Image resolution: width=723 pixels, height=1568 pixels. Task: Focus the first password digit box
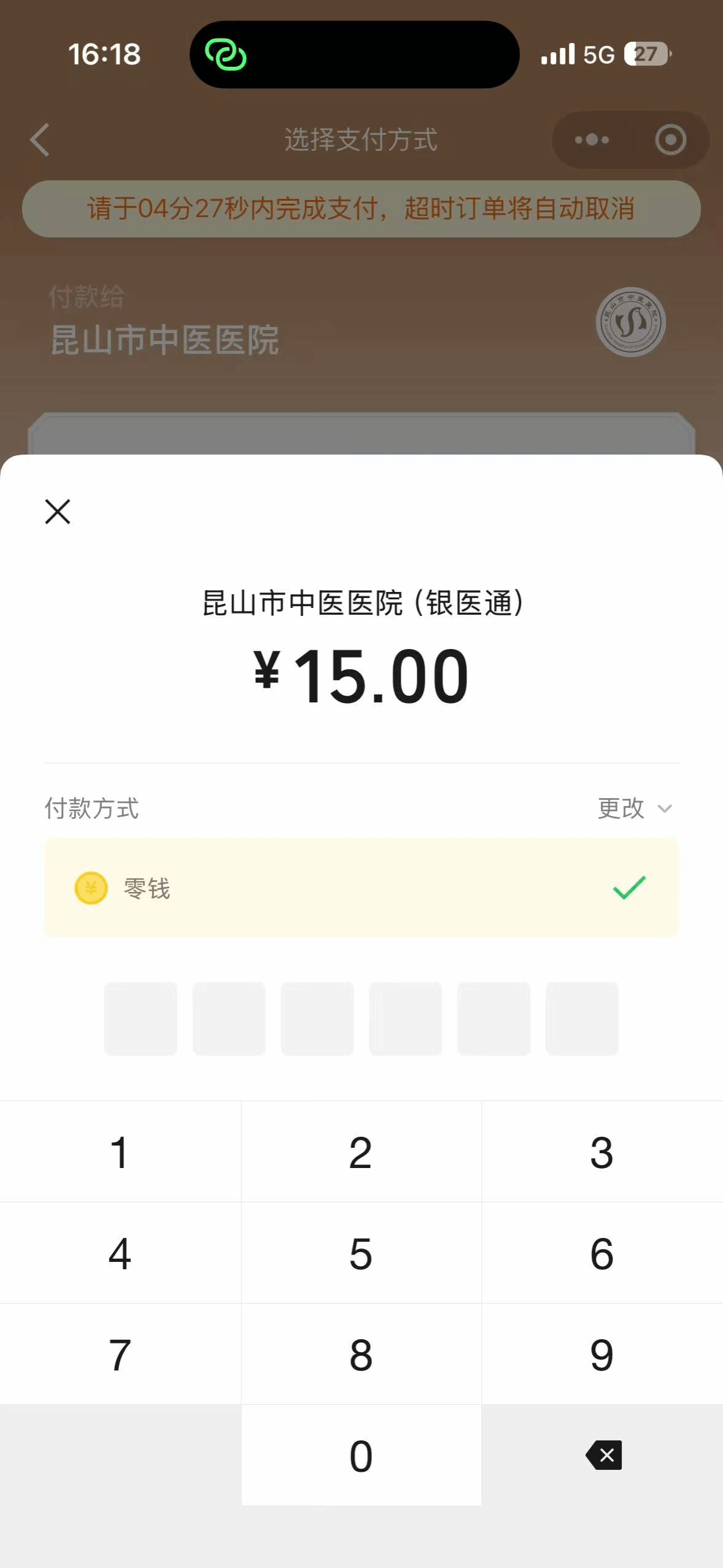click(x=141, y=1018)
